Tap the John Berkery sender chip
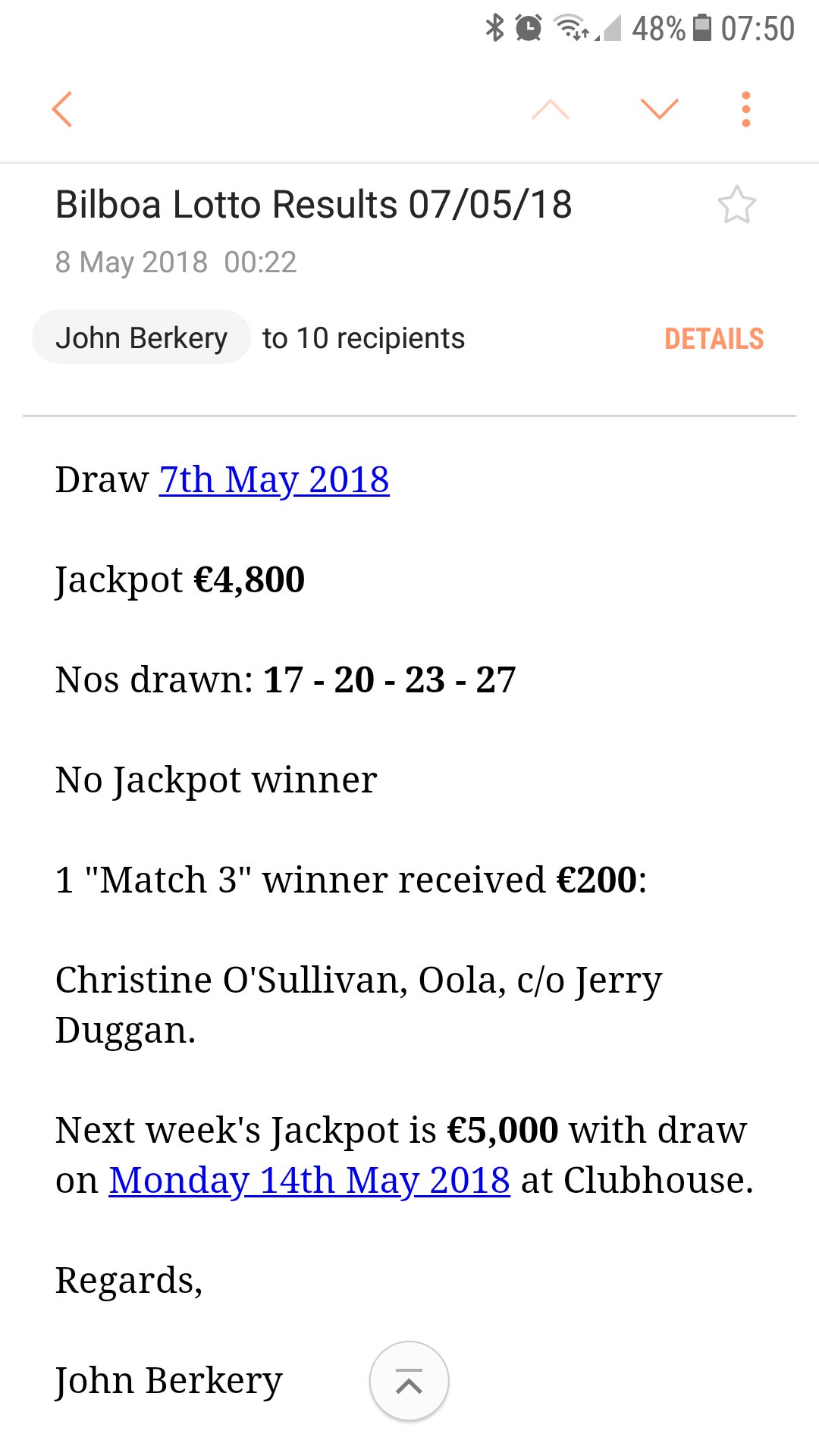 tap(142, 337)
